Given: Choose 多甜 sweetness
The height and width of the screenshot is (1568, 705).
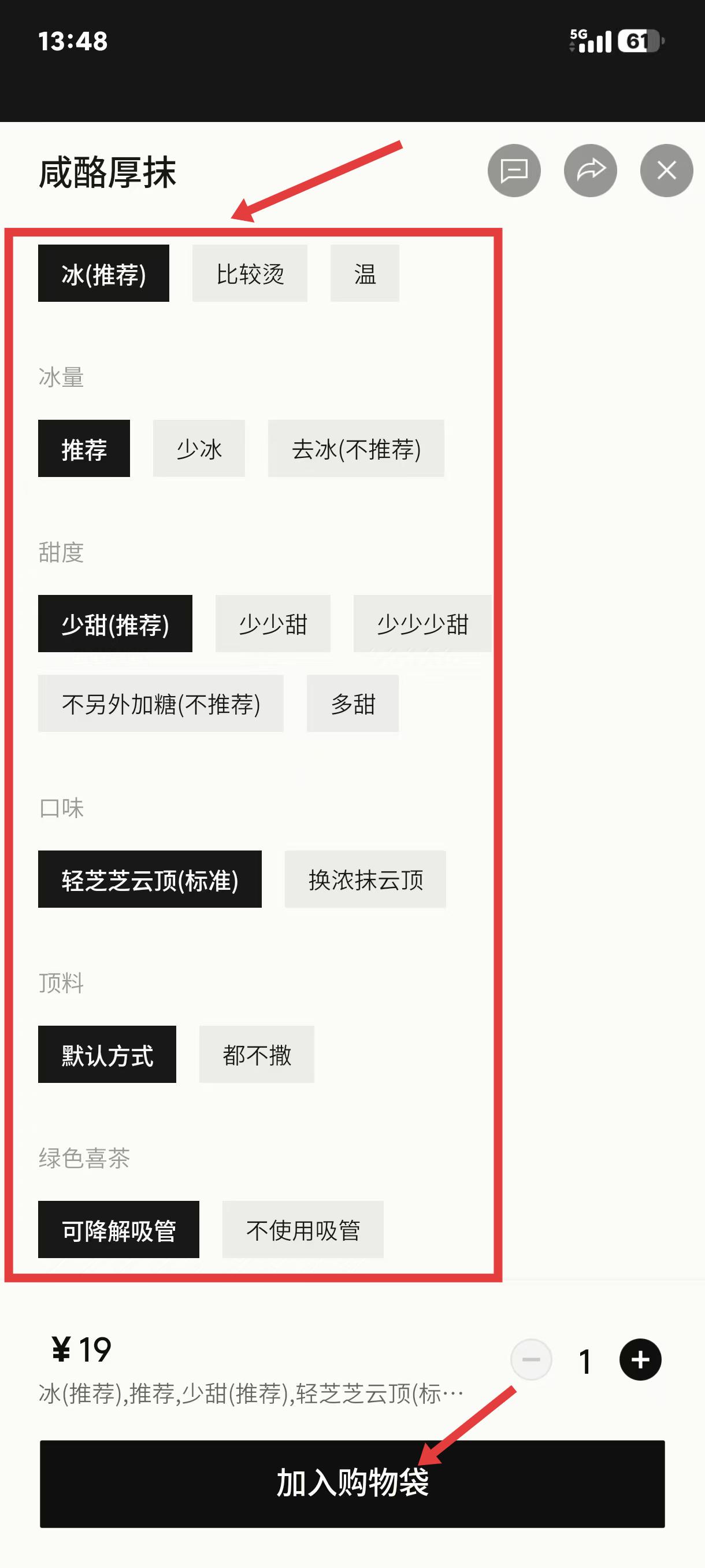Looking at the screenshot, I should [x=353, y=703].
